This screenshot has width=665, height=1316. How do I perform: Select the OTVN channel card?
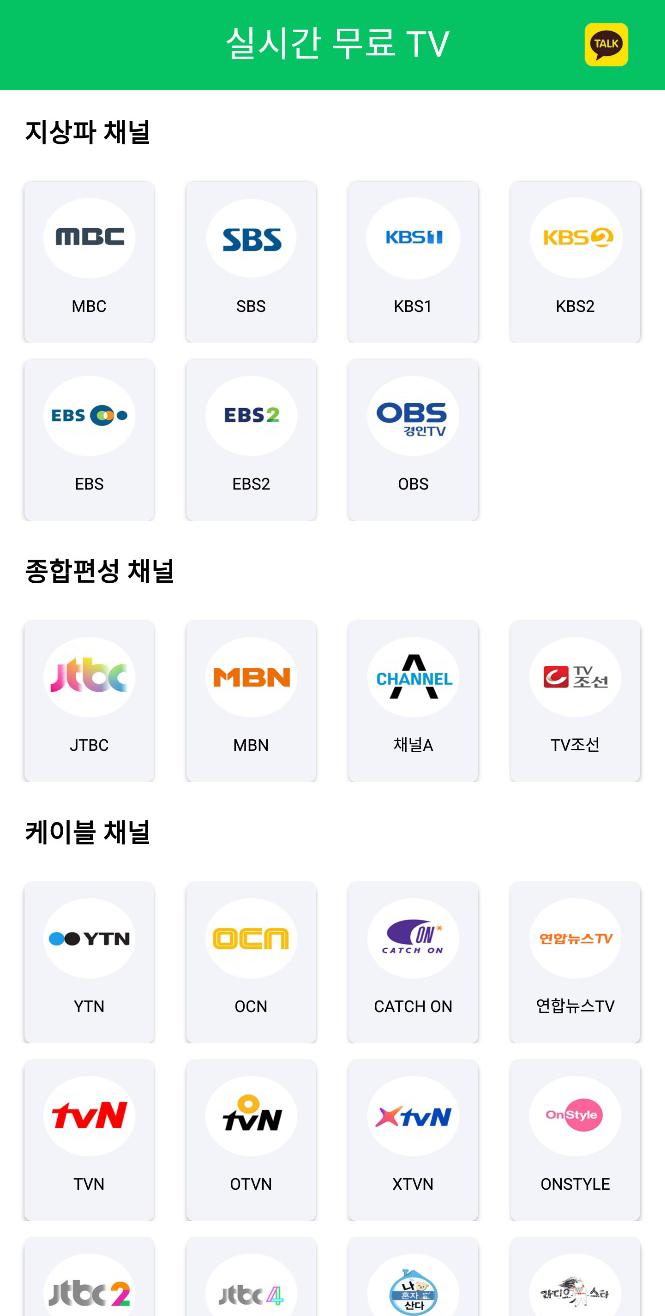[251, 1139]
